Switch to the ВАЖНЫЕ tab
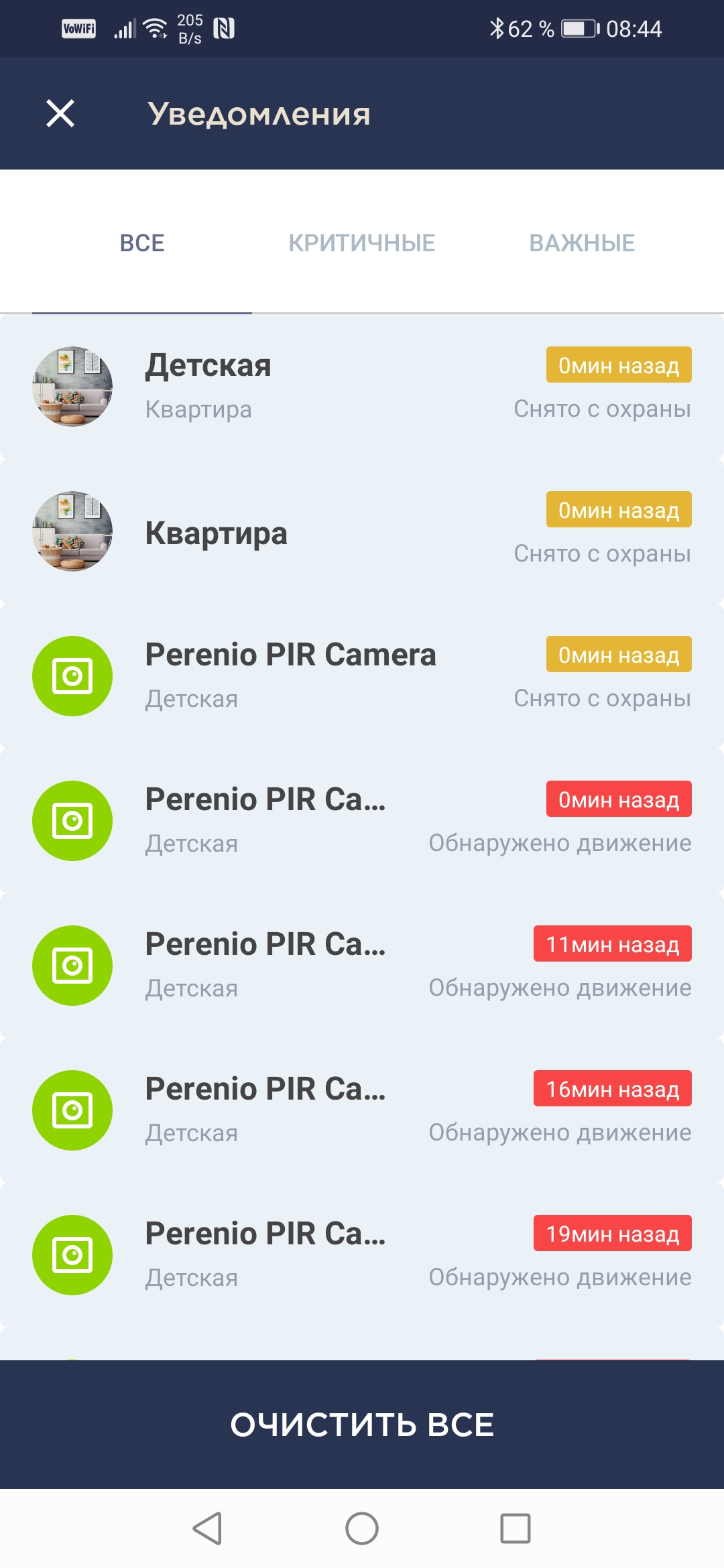The image size is (724, 1568). (x=582, y=243)
